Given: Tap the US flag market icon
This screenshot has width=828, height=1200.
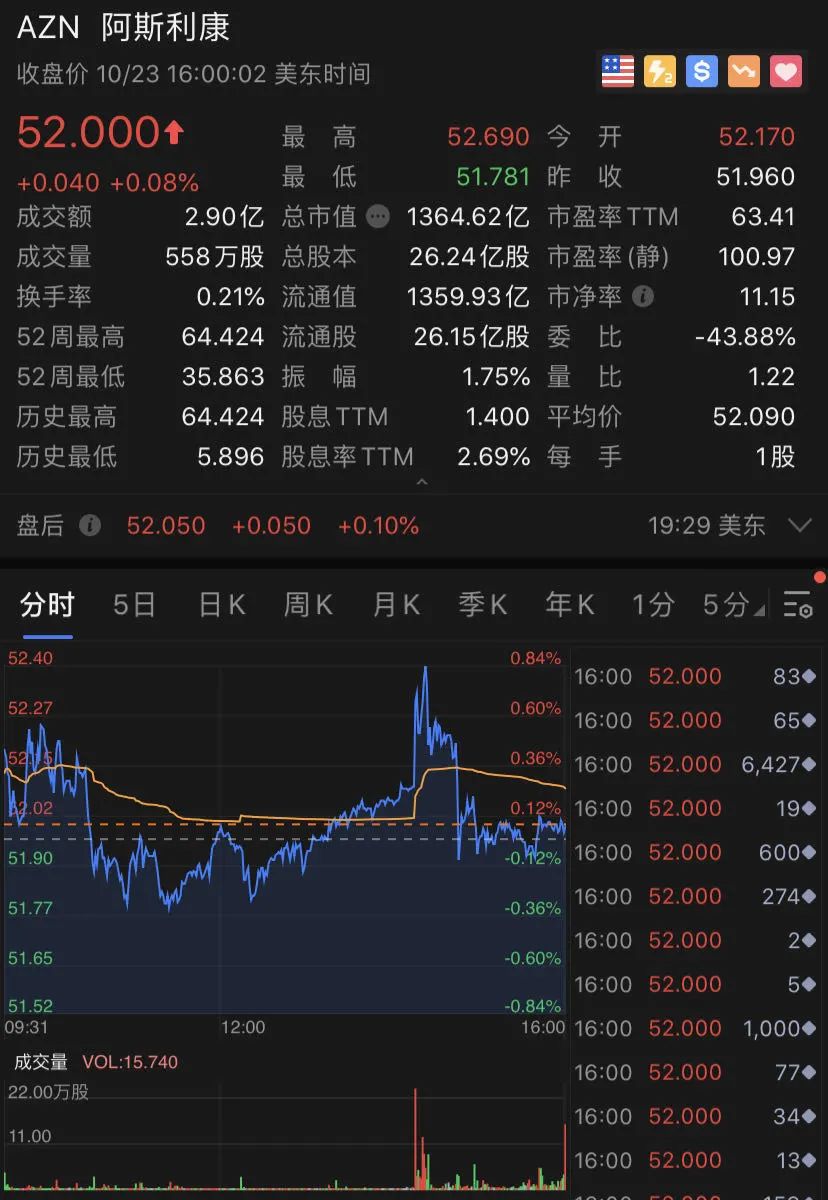Looking at the screenshot, I should pos(618,72).
